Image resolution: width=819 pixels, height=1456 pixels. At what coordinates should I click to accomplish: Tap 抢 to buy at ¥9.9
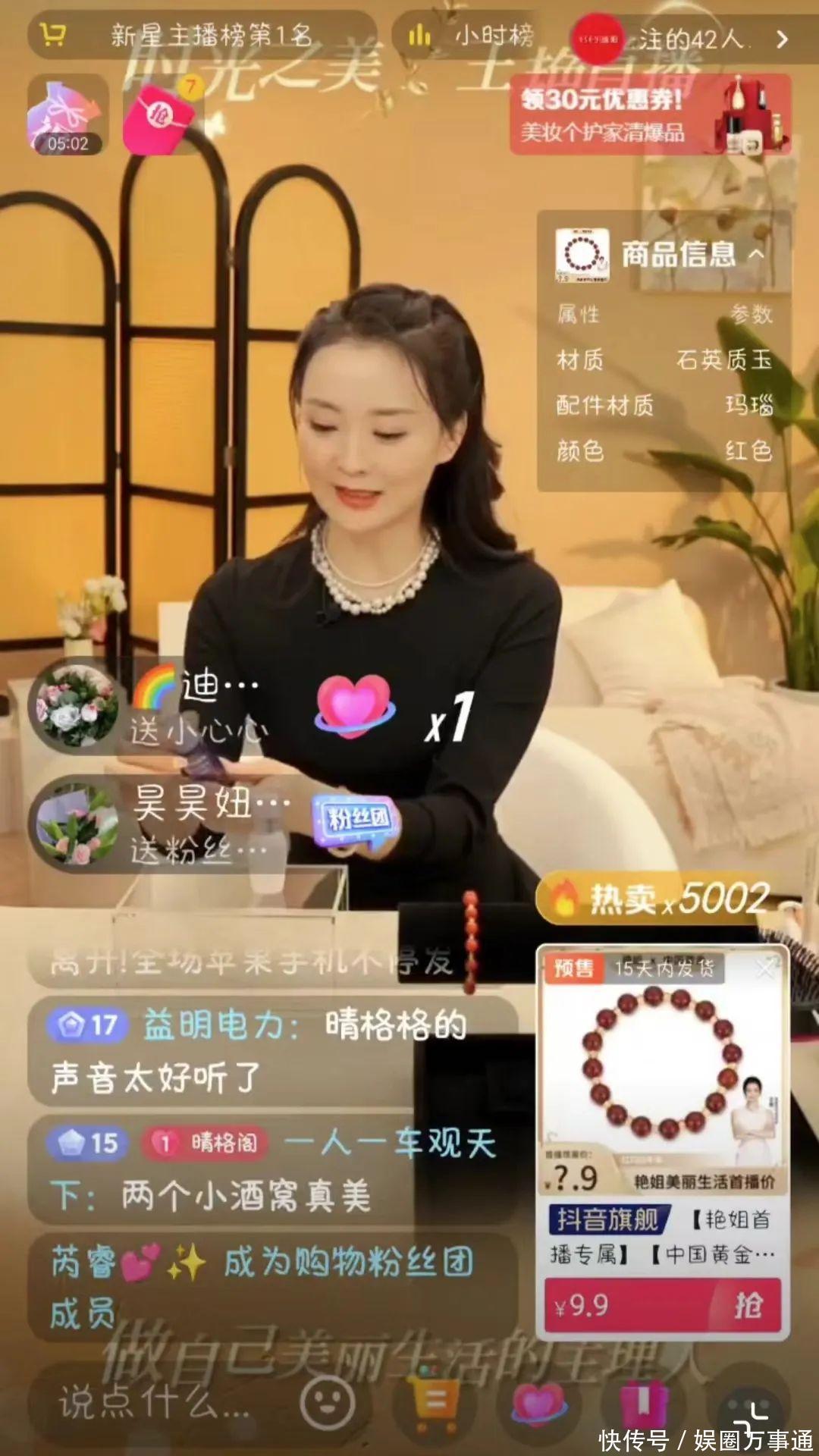[x=747, y=1306]
